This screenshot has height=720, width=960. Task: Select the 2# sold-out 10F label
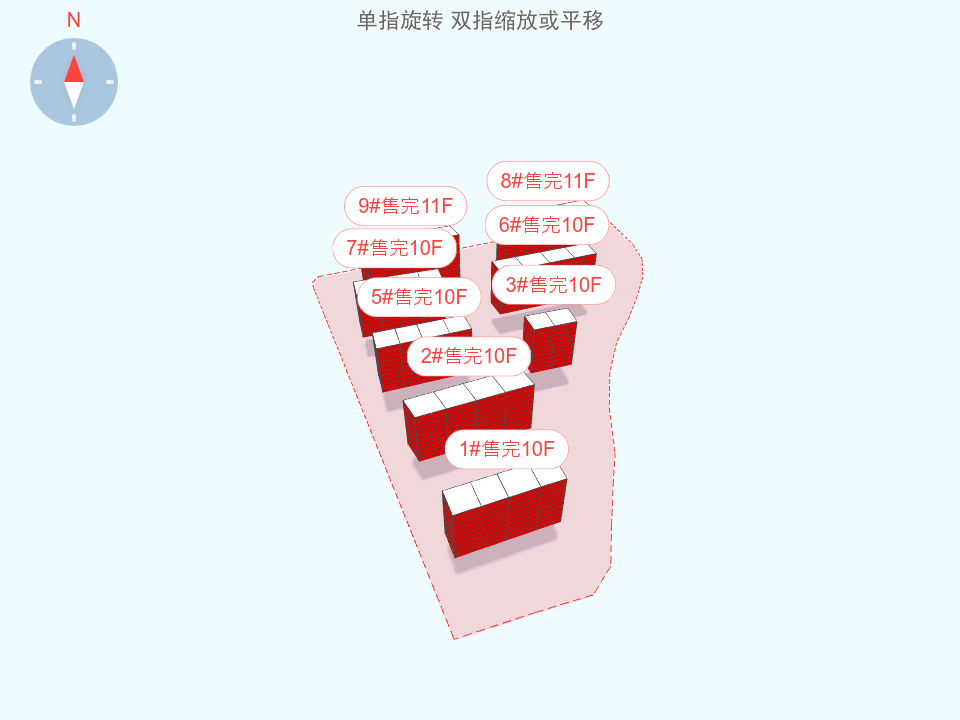468,356
